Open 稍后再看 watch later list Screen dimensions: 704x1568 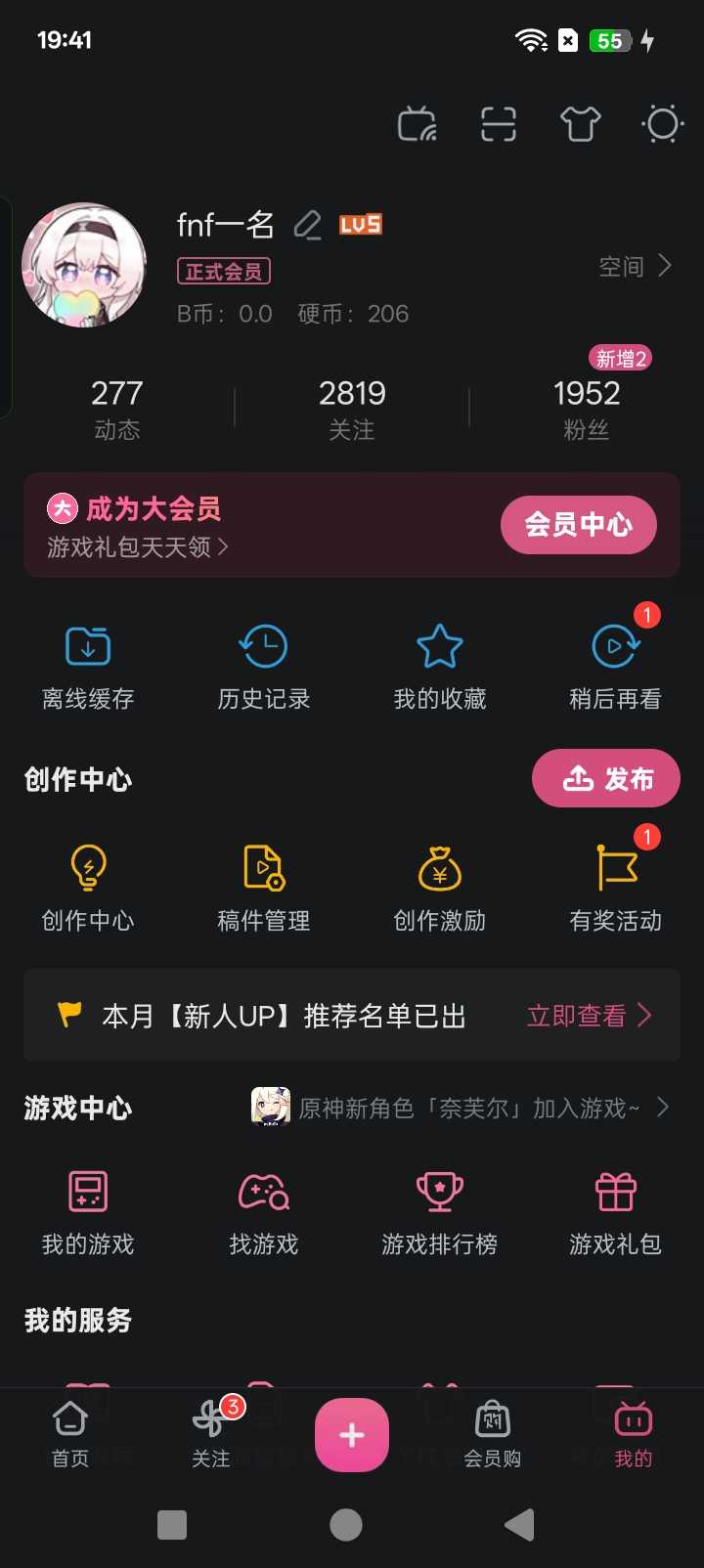coord(615,667)
